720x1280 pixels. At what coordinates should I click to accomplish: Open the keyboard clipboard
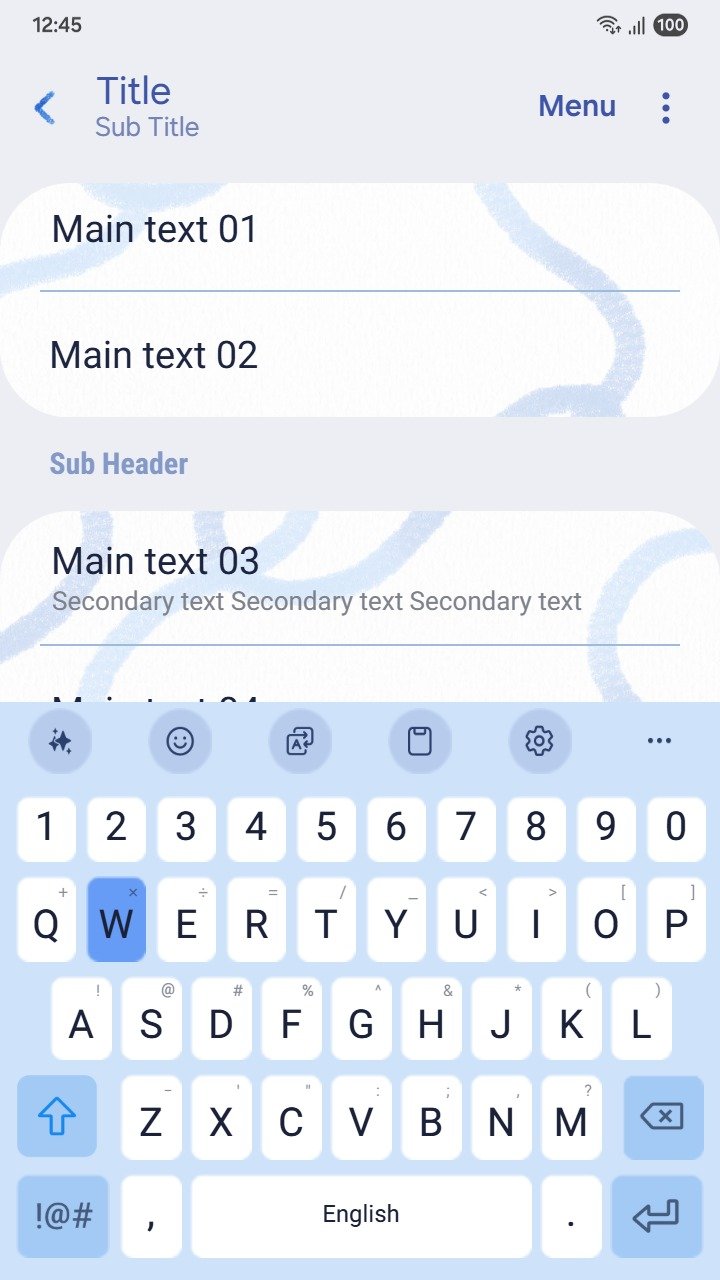[x=420, y=741]
